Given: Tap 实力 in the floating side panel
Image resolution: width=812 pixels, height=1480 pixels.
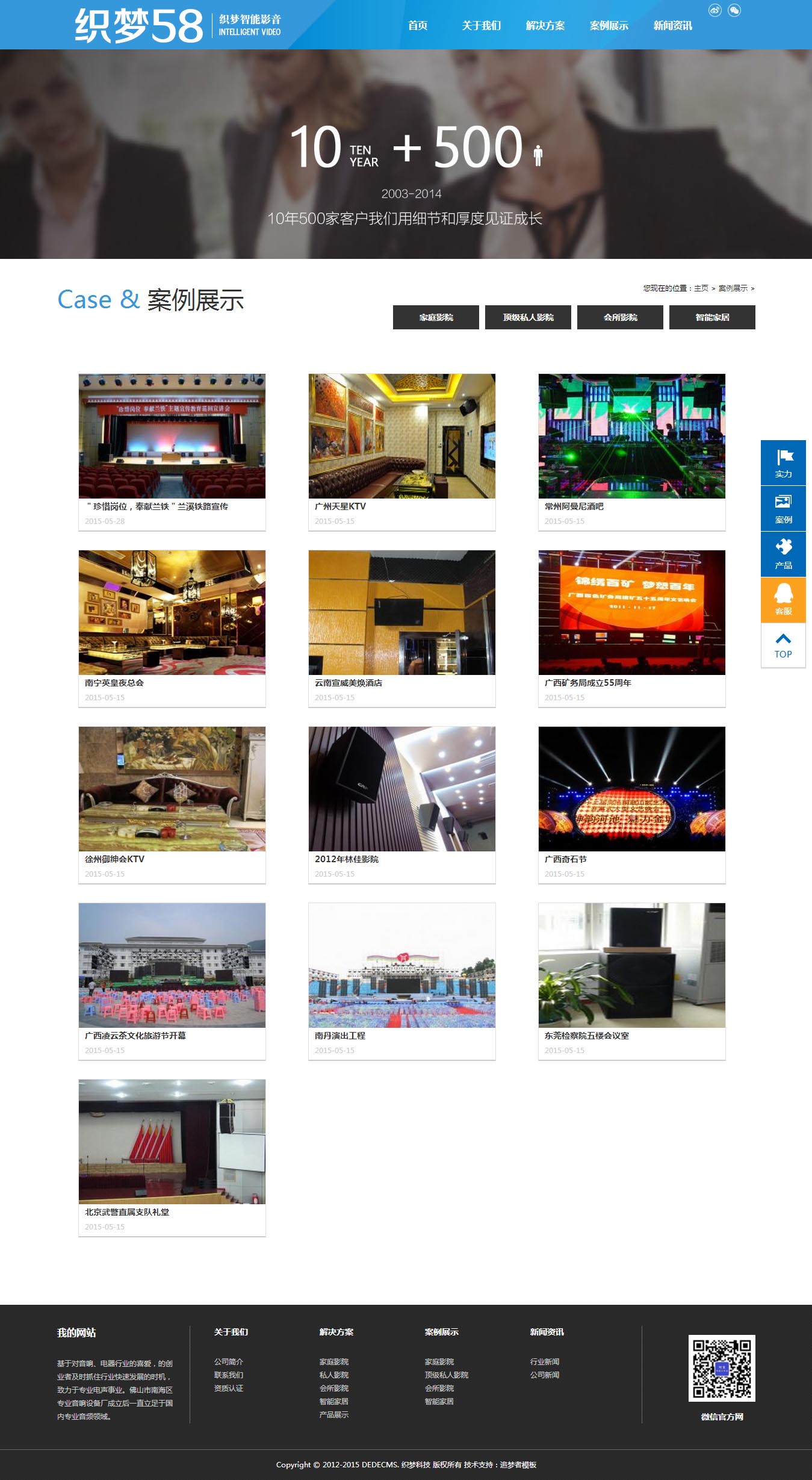Looking at the screenshot, I should click(x=783, y=462).
